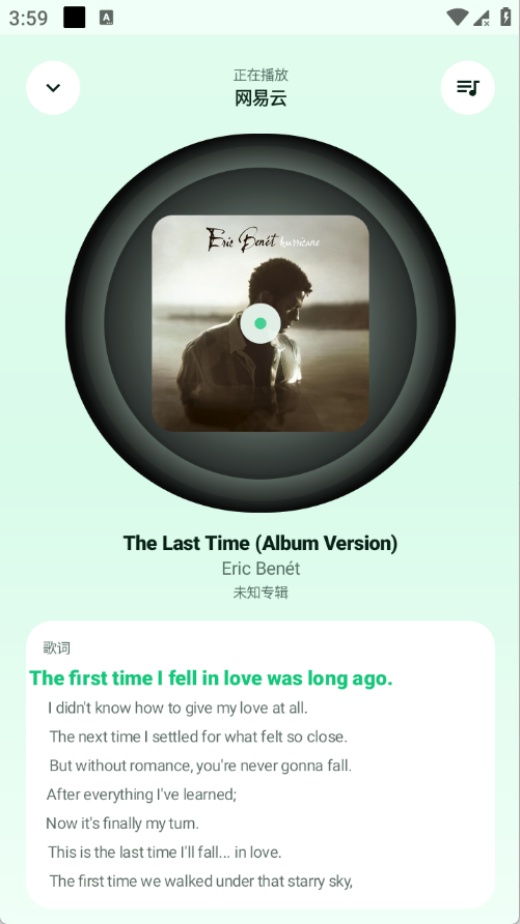
Task: Open the lyrics card
Action: coord(260,764)
